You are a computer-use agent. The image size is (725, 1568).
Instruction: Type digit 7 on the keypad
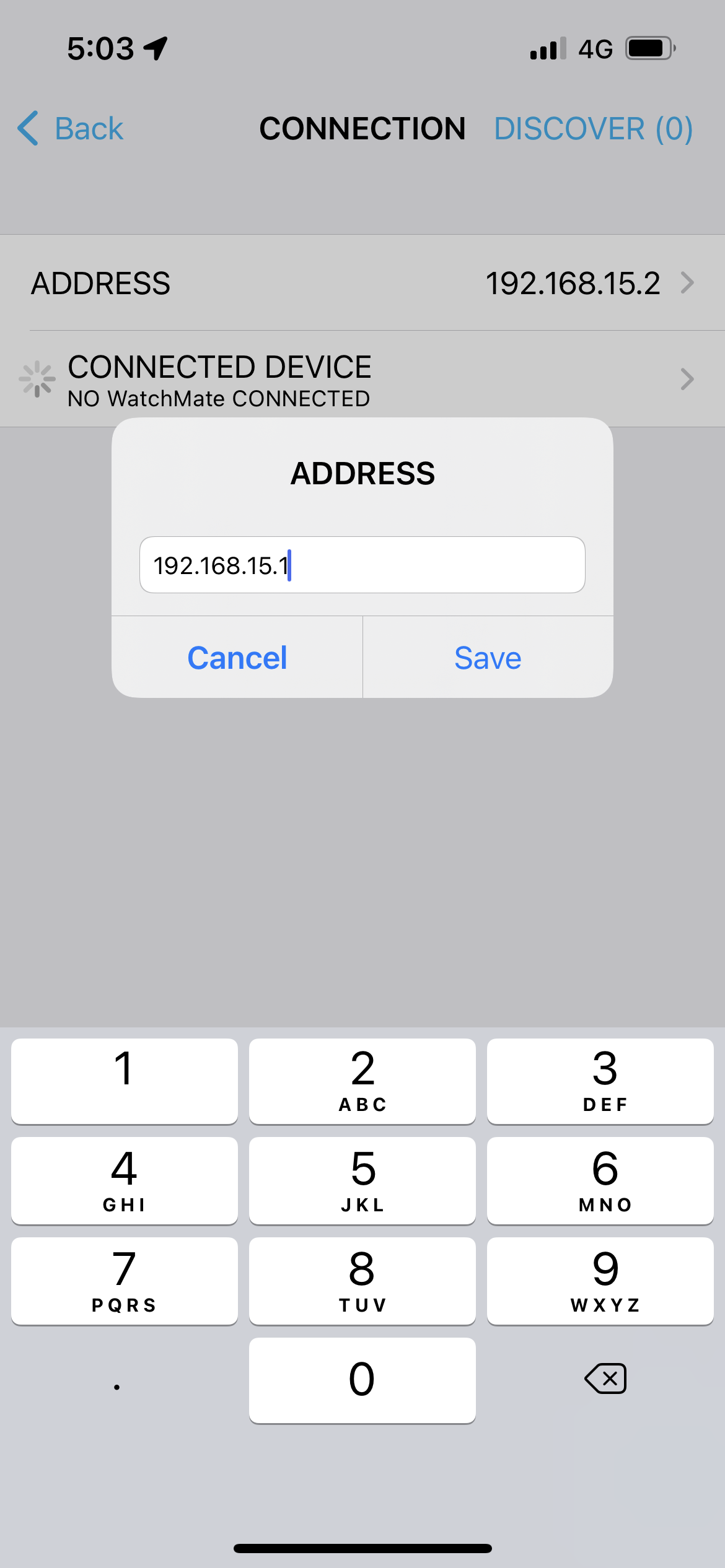(x=125, y=1281)
